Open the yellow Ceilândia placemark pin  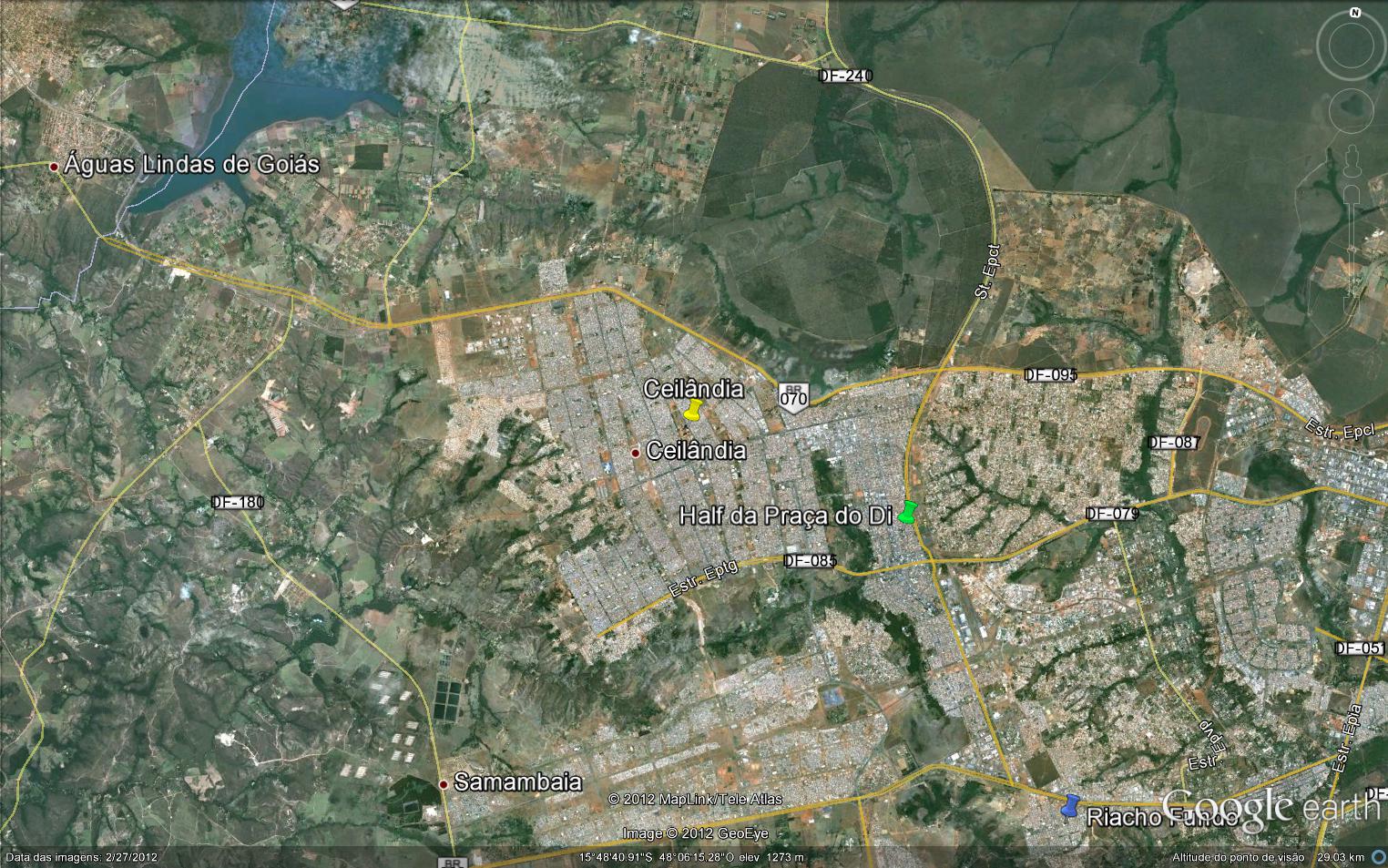(x=692, y=412)
